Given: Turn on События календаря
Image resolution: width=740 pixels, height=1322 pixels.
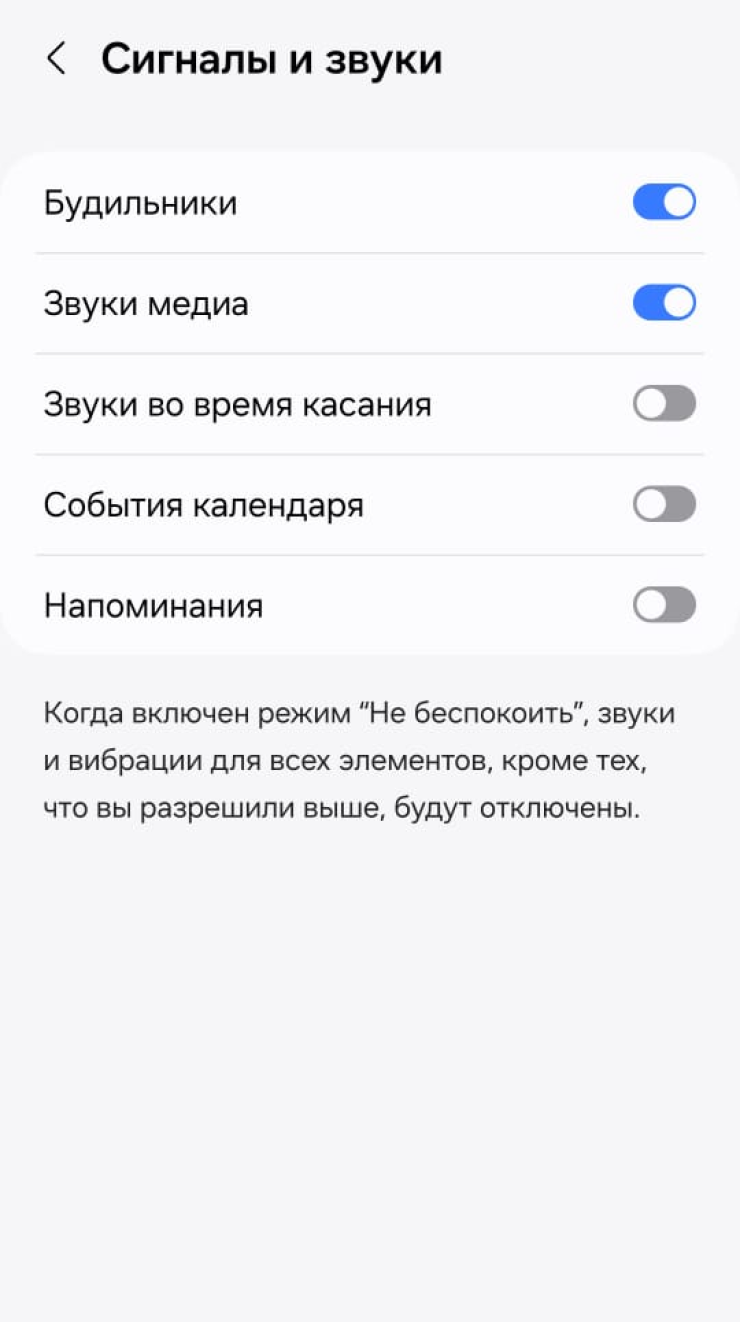Looking at the screenshot, I should (x=663, y=504).
